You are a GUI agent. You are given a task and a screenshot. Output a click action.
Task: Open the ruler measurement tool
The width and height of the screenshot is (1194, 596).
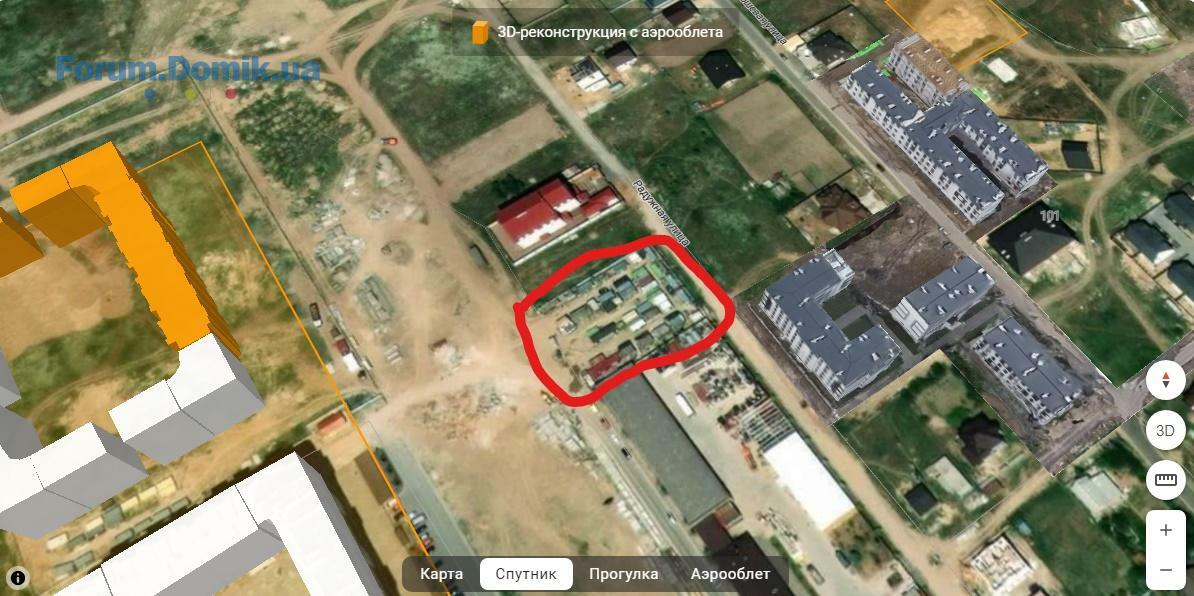1166,480
